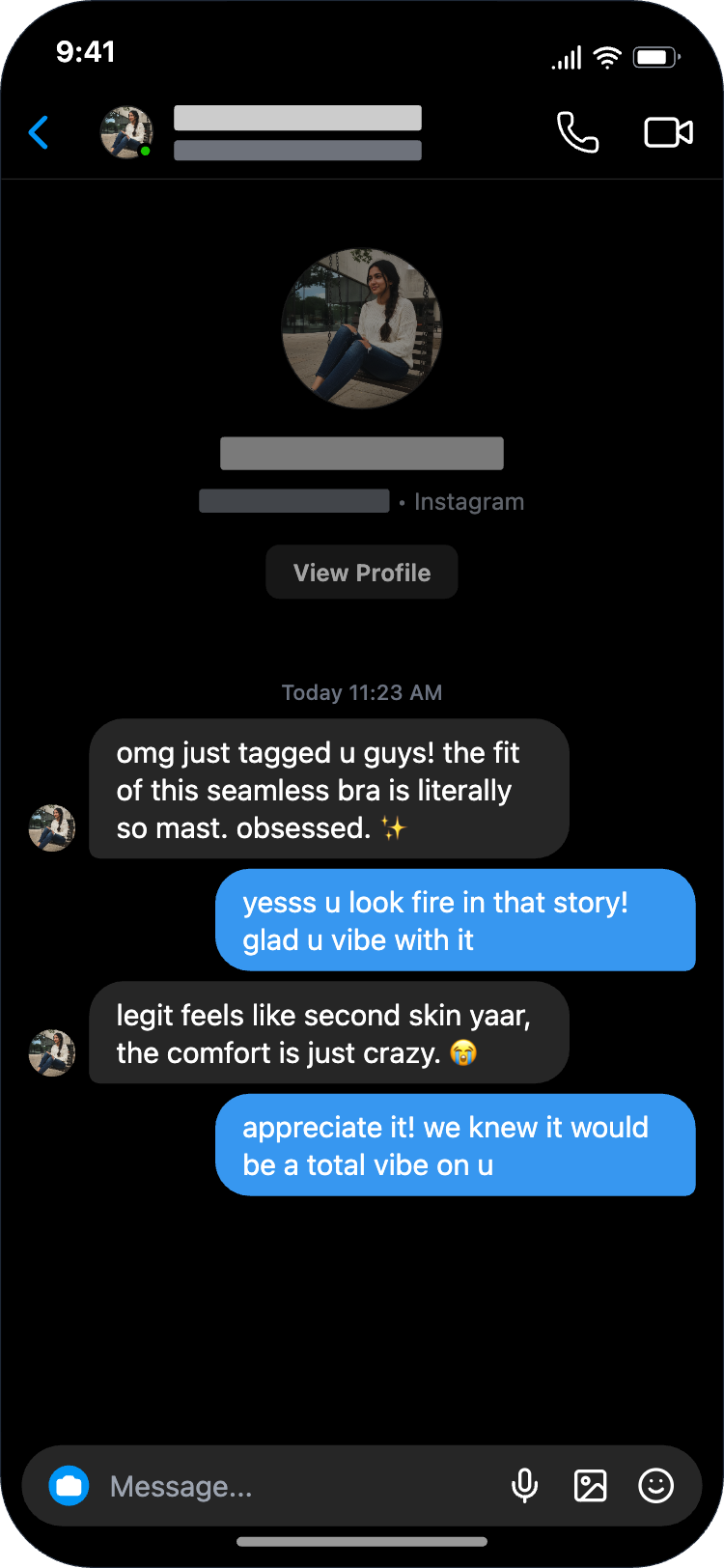Open the sticker and emoji picker
The width and height of the screenshot is (724, 1568).
[x=655, y=1486]
